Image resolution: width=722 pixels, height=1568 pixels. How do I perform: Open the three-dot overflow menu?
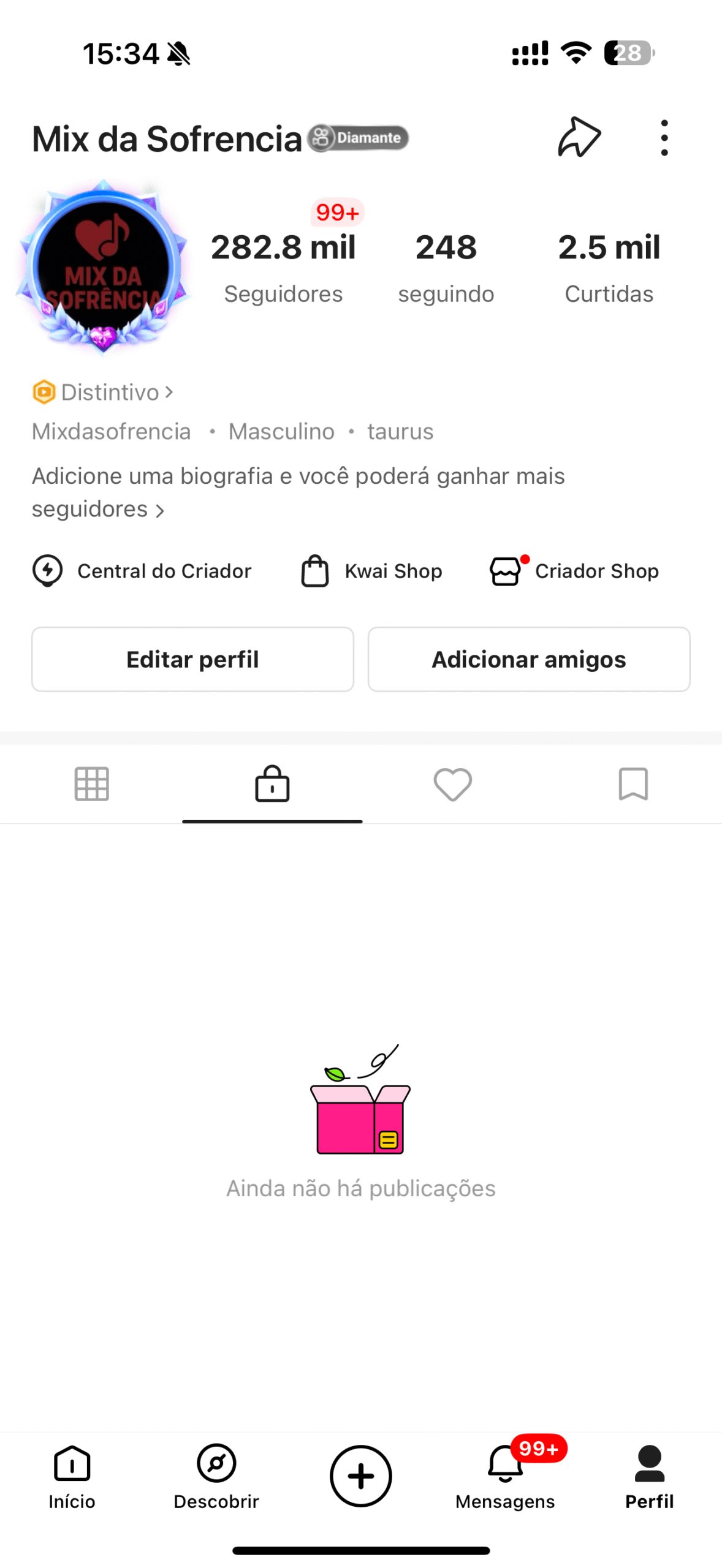pos(664,138)
